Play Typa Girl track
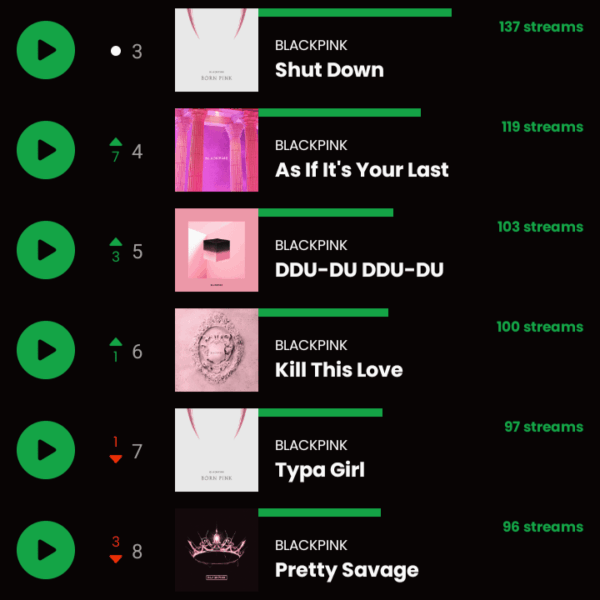The image size is (600, 600). (46, 450)
